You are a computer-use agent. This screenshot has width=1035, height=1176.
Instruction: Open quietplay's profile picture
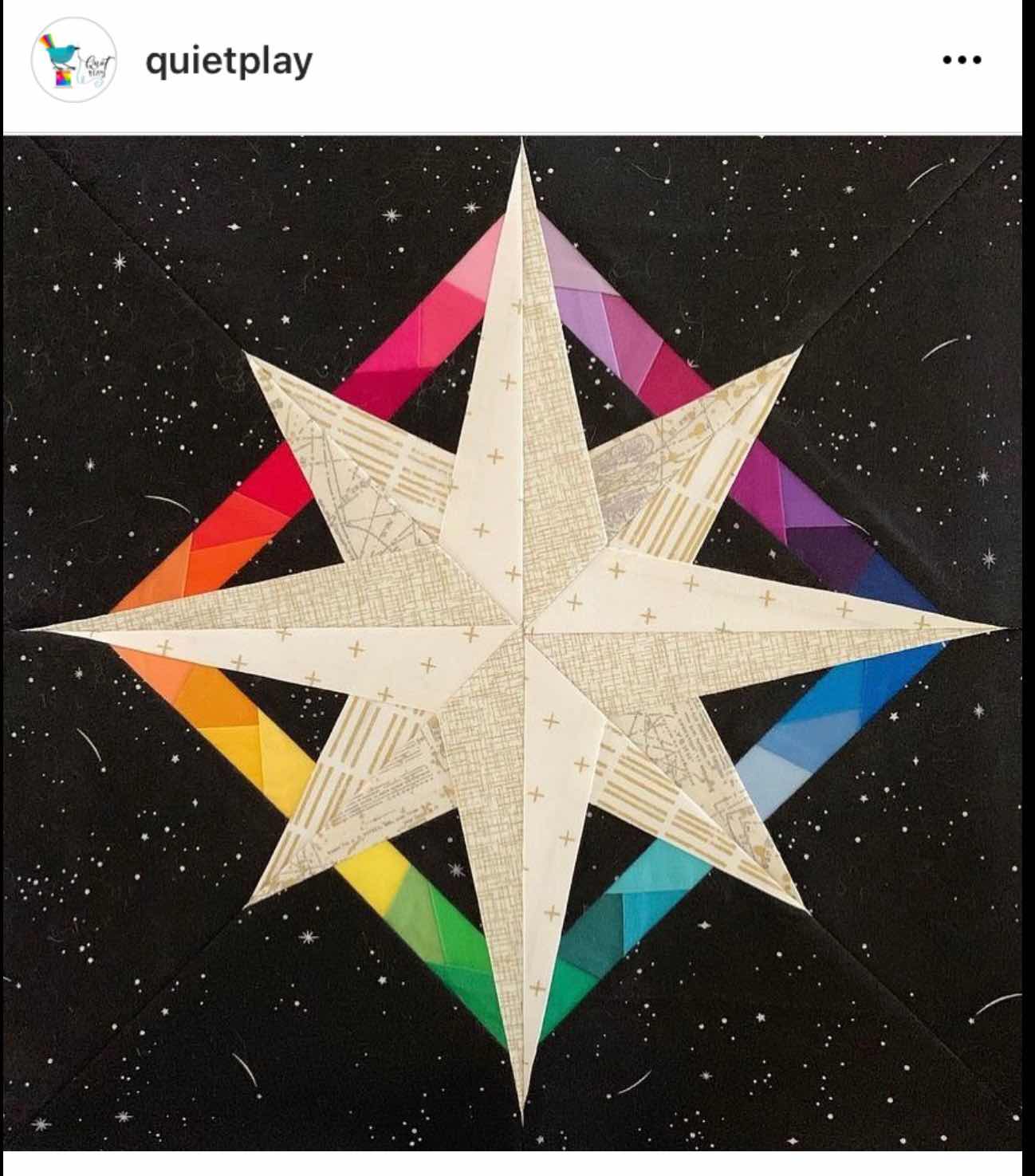(x=74, y=62)
